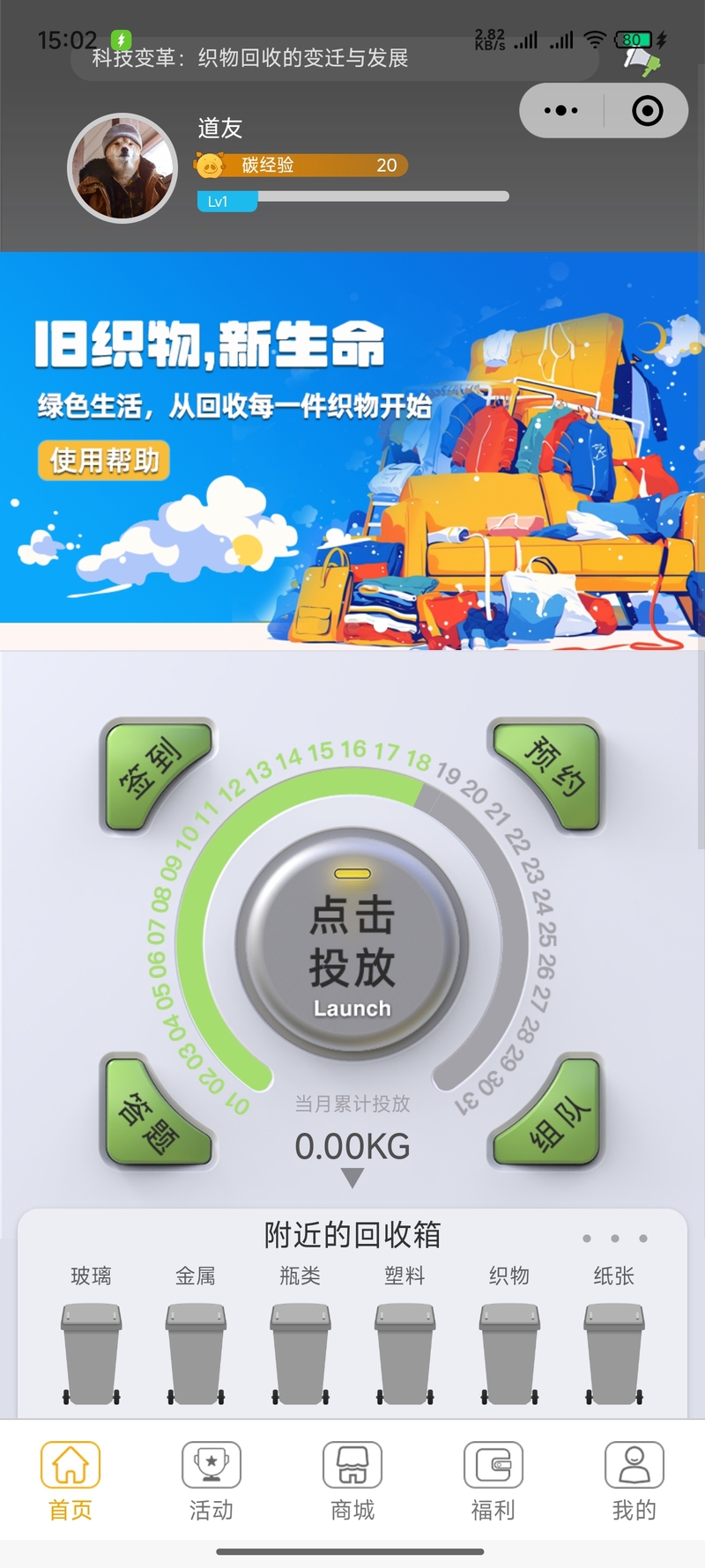Select the 纸张 recycling bin
The height and width of the screenshot is (1568, 705).
coord(614,1352)
